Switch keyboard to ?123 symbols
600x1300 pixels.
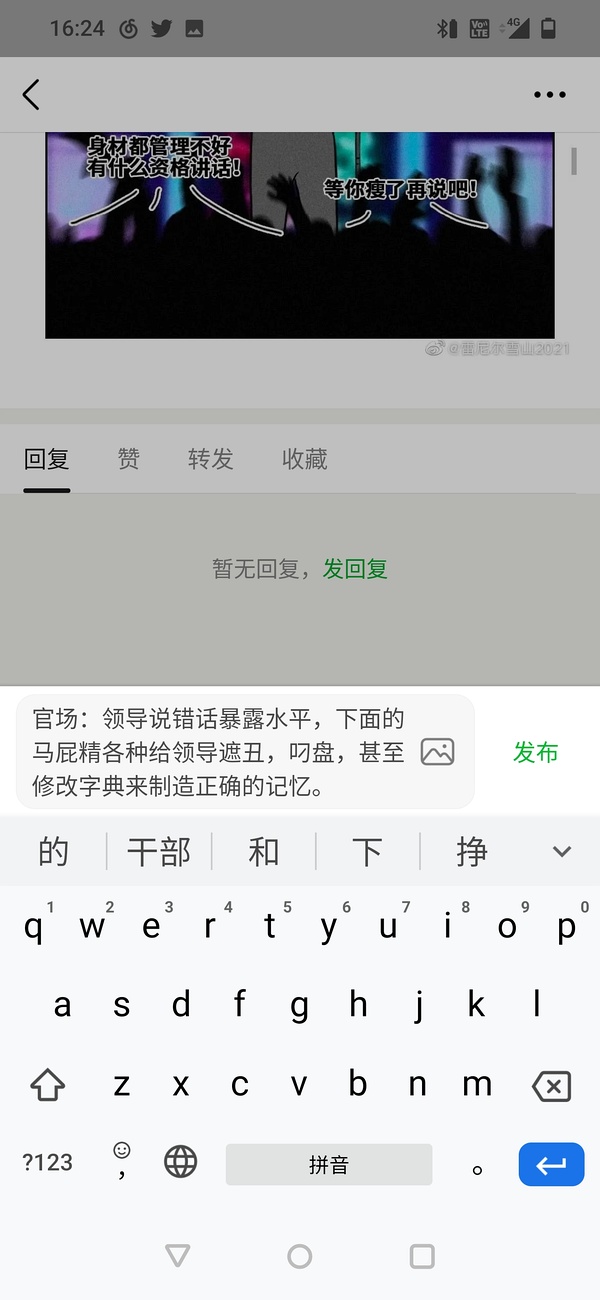pyautogui.click(x=47, y=1162)
